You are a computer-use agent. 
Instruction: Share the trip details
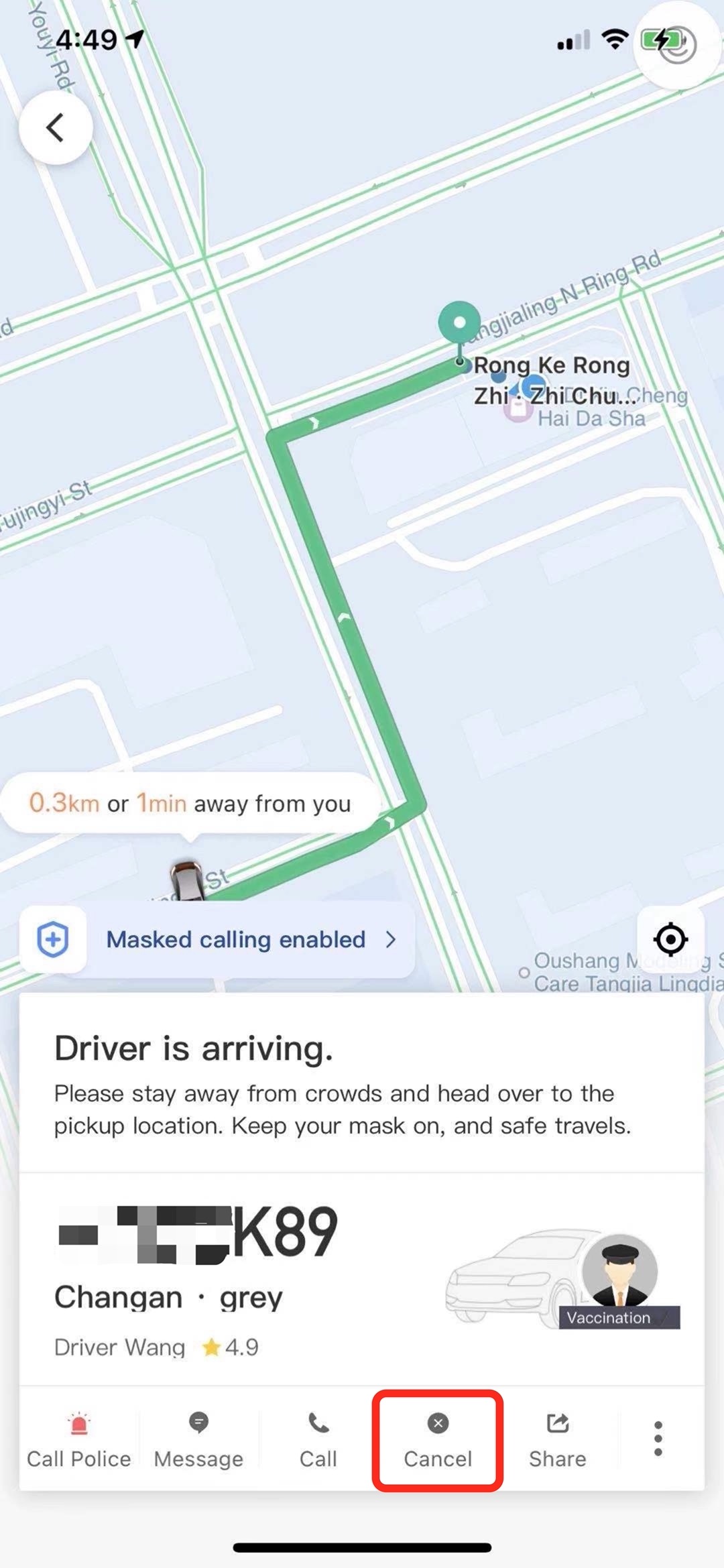click(557, 1439)
